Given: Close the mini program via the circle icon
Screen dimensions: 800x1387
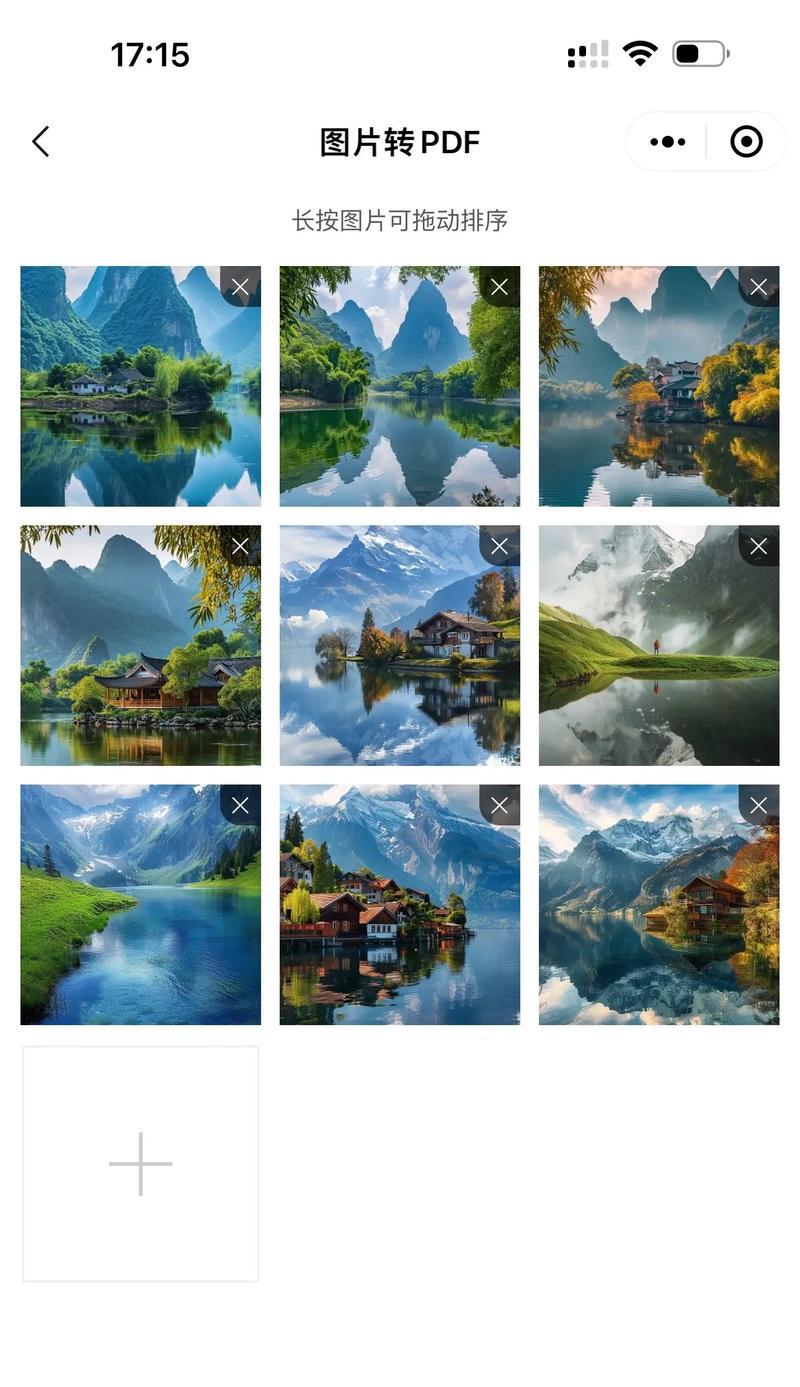Looking at the screenshot, I should (x=746, y=142).
